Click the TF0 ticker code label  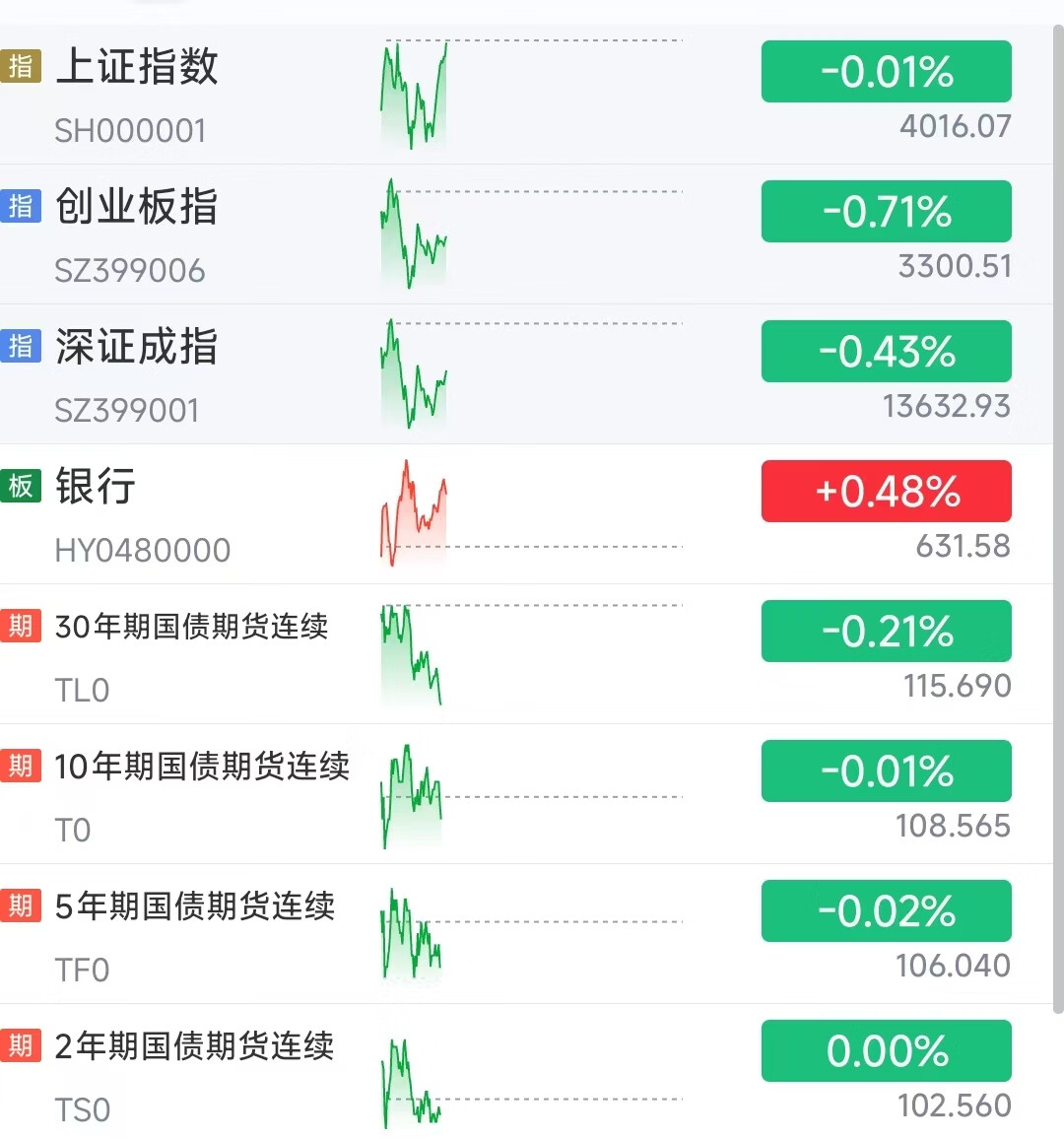click(82, 970)
